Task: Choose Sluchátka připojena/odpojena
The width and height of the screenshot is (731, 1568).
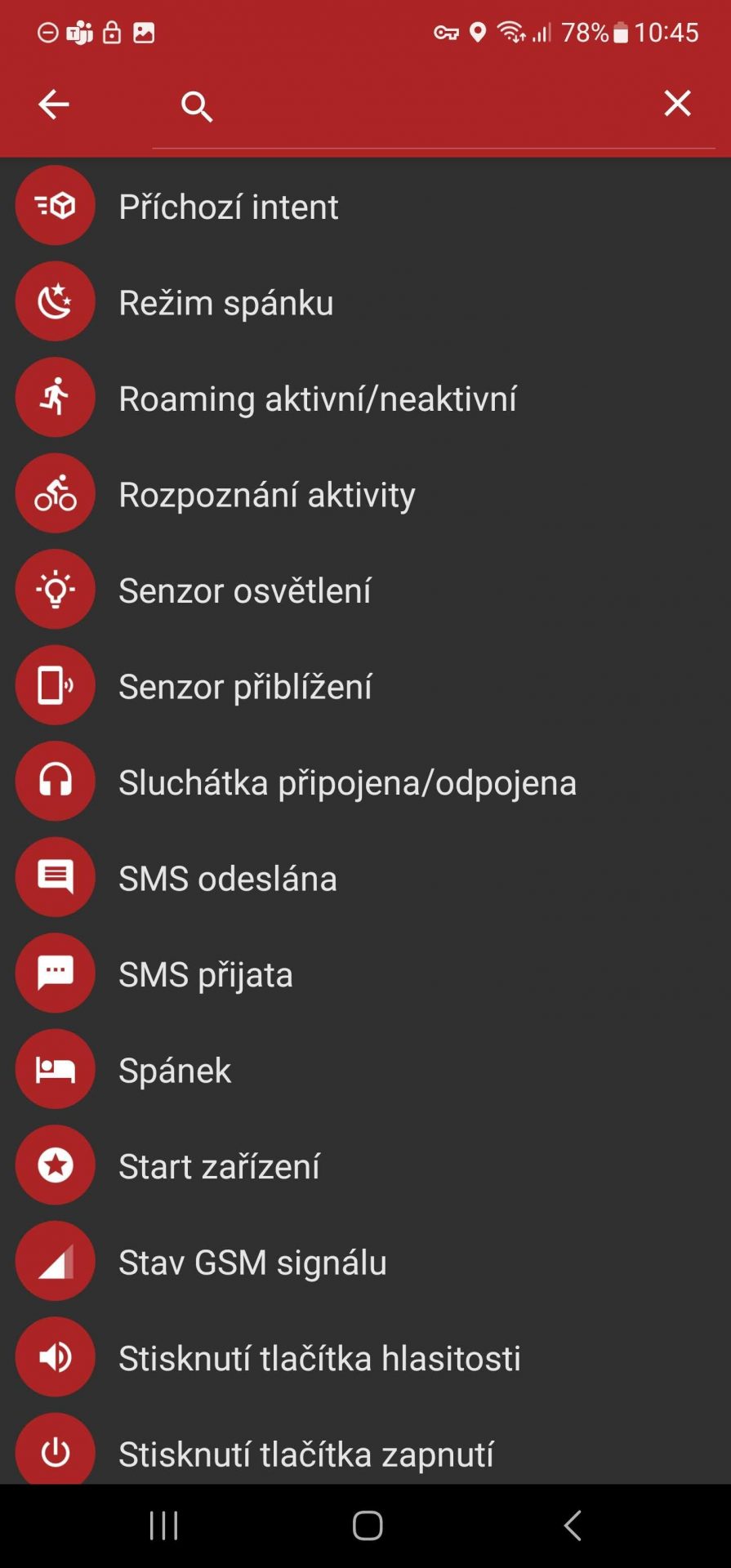Action: point(365,782)
